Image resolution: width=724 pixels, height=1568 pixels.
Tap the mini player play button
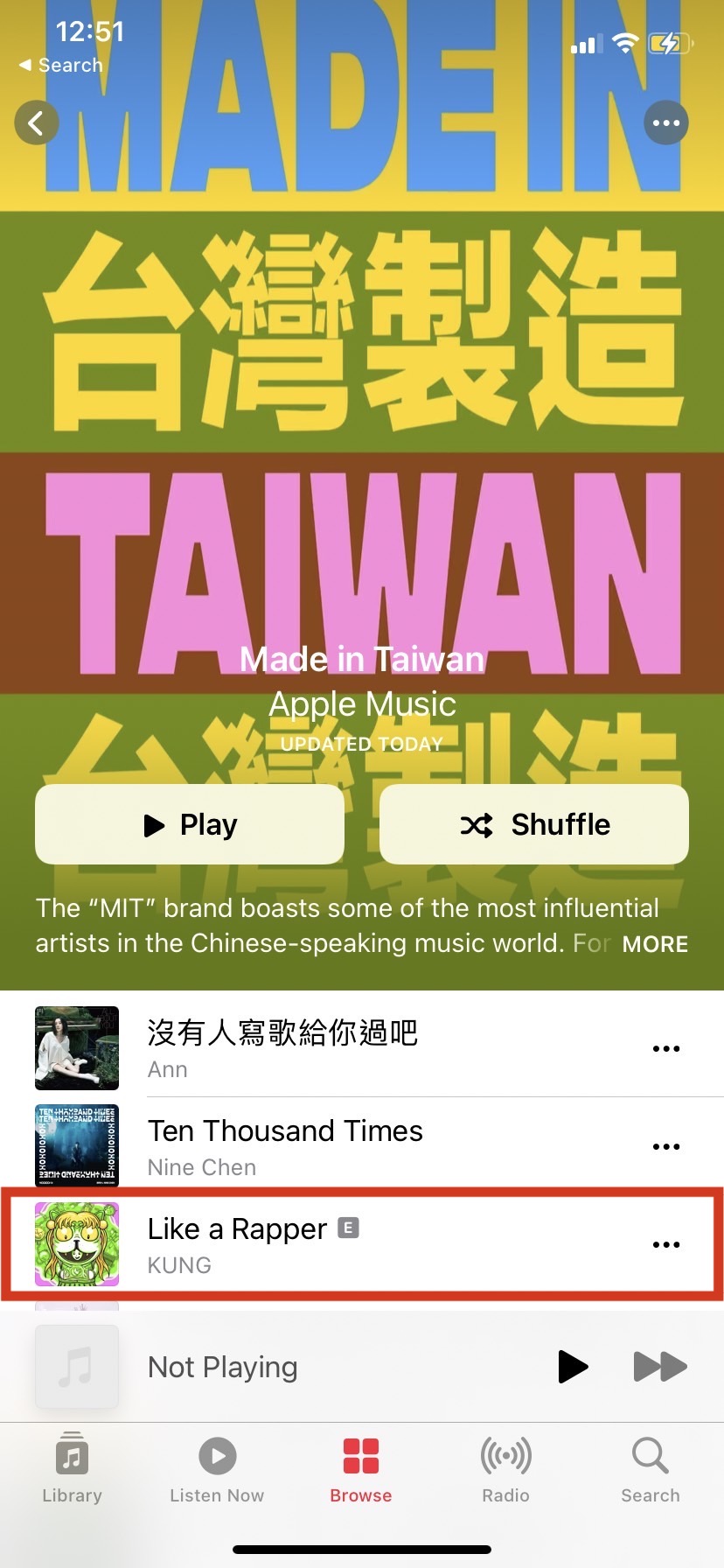coord(573,1367)
